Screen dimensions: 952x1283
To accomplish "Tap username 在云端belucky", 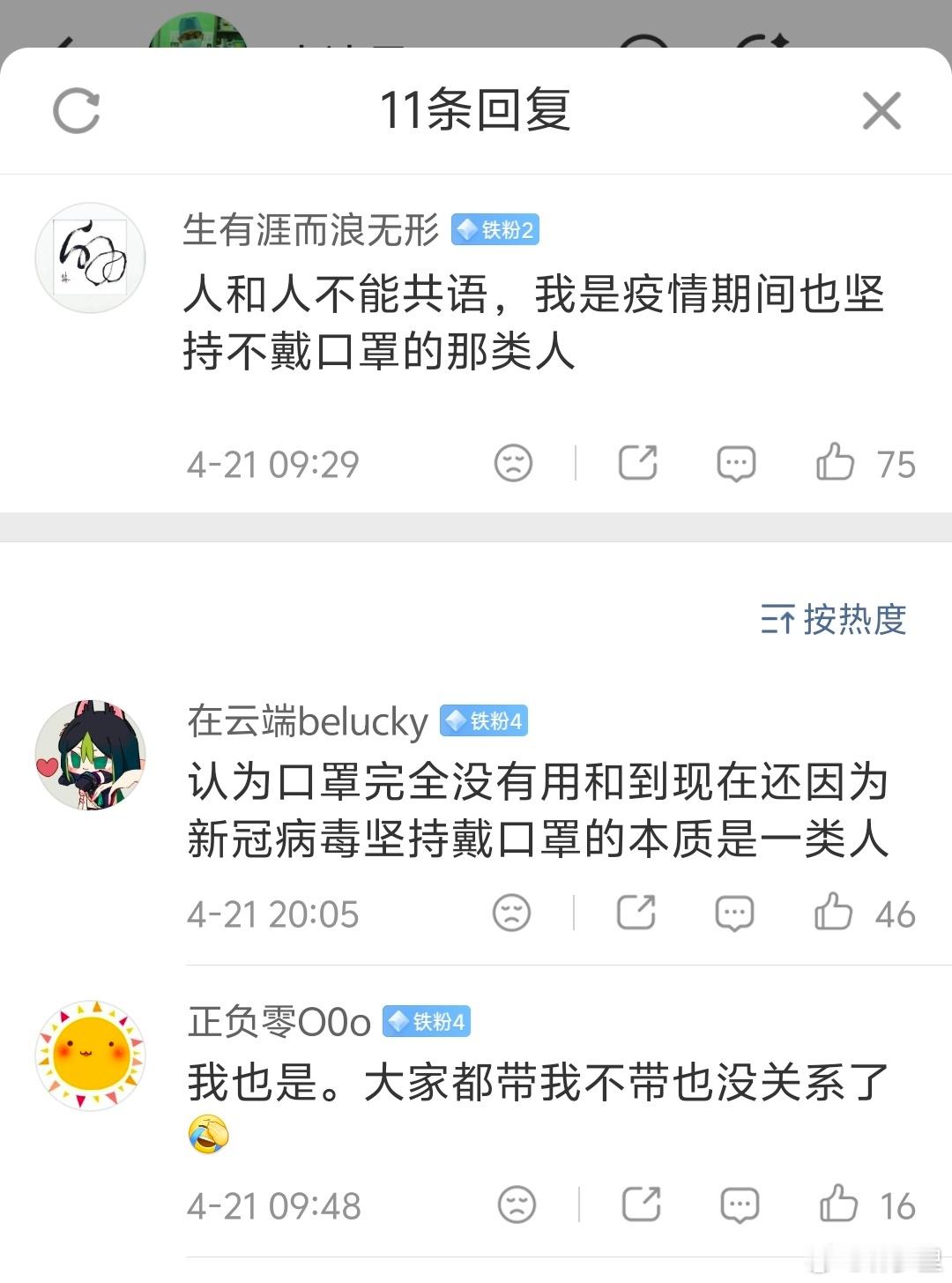I will (306, 721).
